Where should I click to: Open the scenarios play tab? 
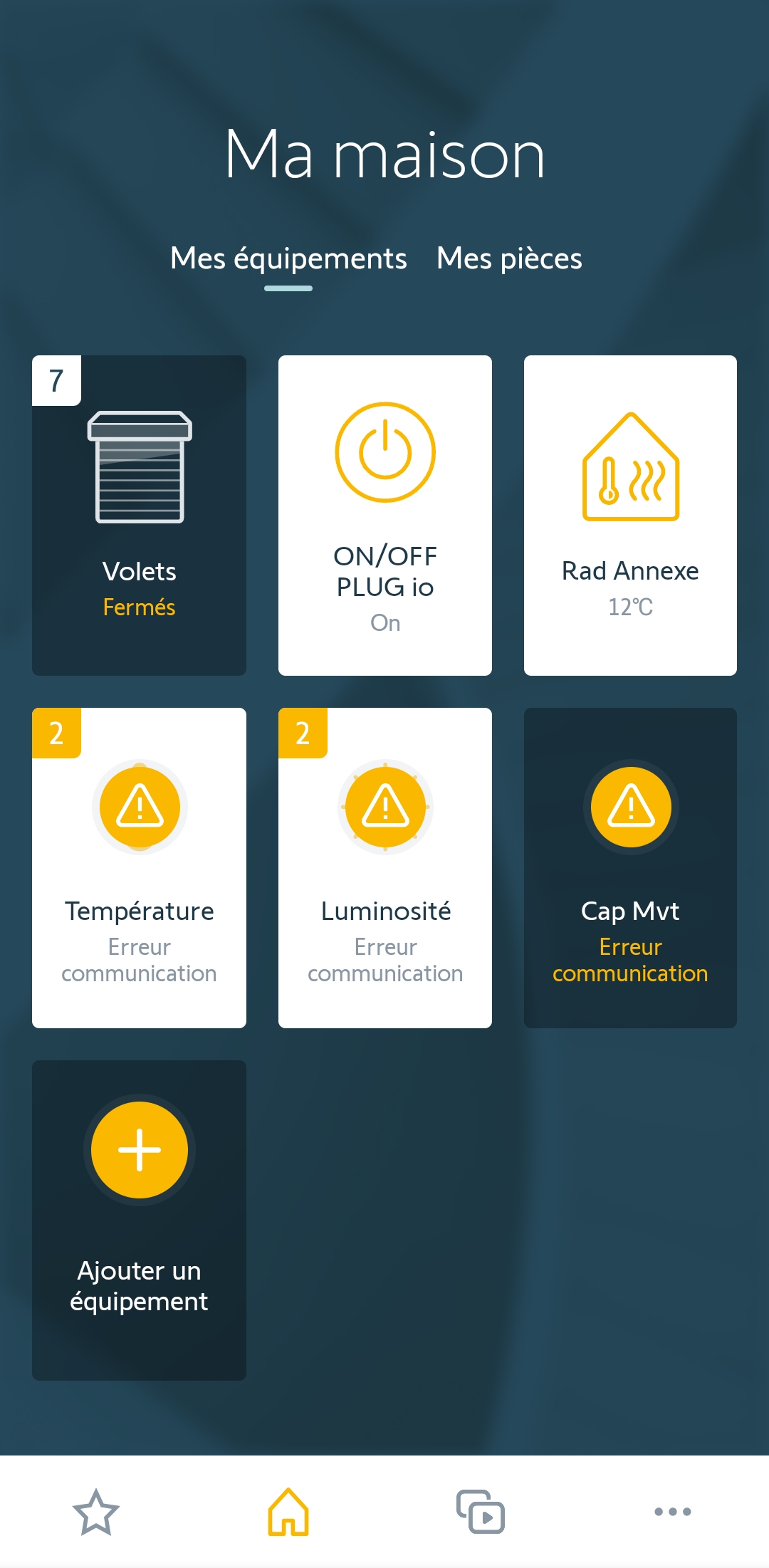coord(481,1511)
